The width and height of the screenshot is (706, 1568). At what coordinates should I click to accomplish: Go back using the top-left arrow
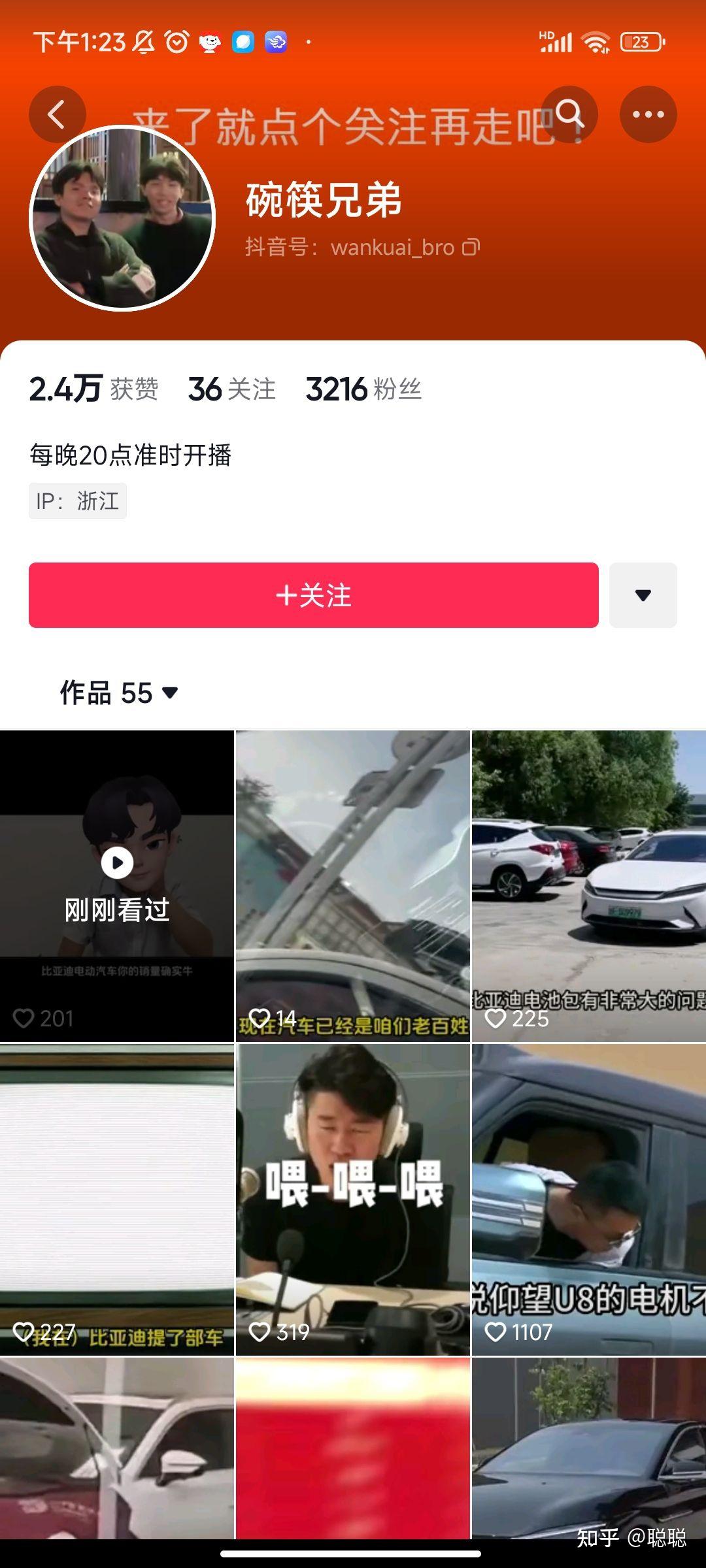pos(57,115)
